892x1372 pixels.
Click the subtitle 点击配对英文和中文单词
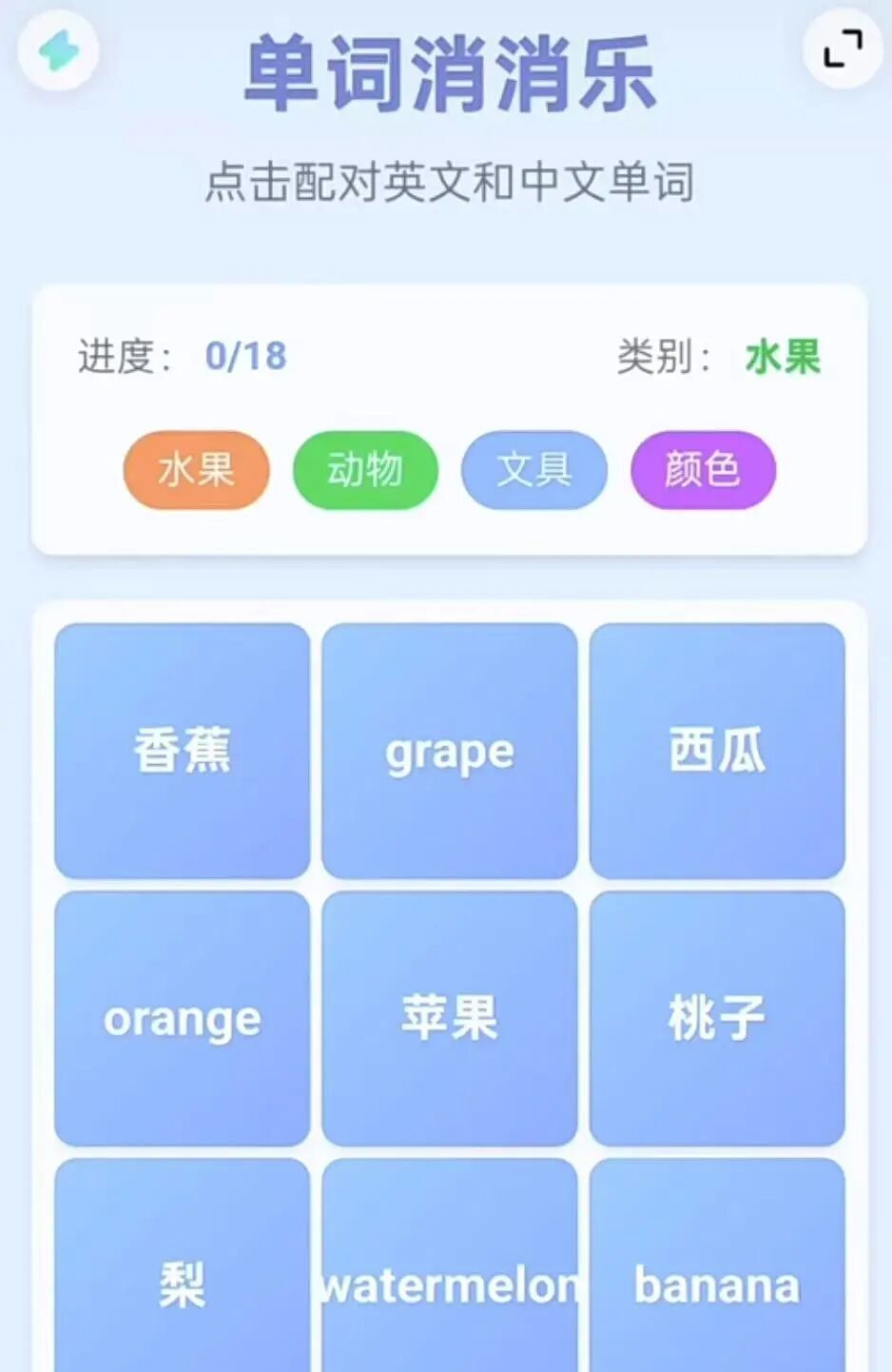point(447,181)
